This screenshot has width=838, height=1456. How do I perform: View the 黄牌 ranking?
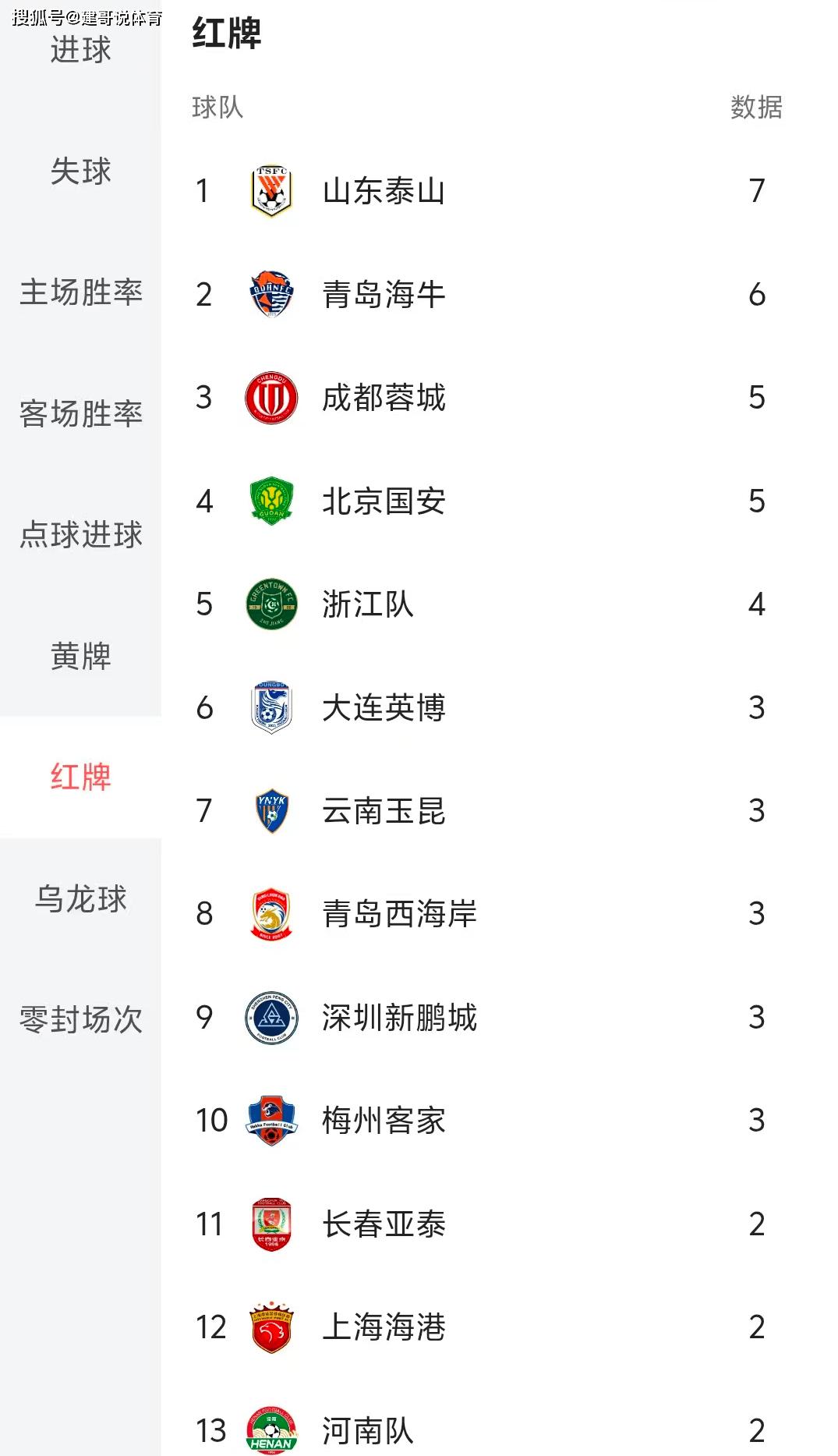[80, 656]
